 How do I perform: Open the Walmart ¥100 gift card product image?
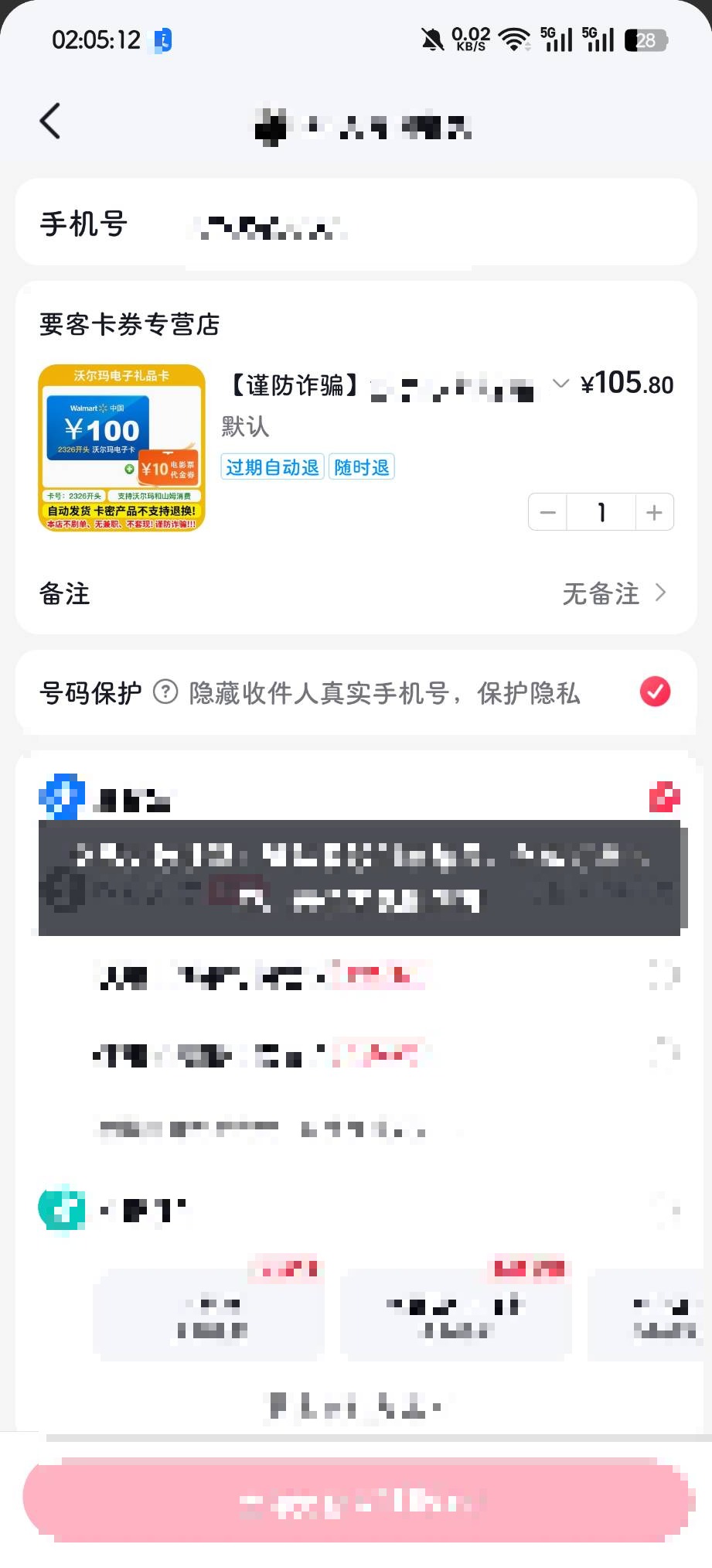(x=122, y=448)
